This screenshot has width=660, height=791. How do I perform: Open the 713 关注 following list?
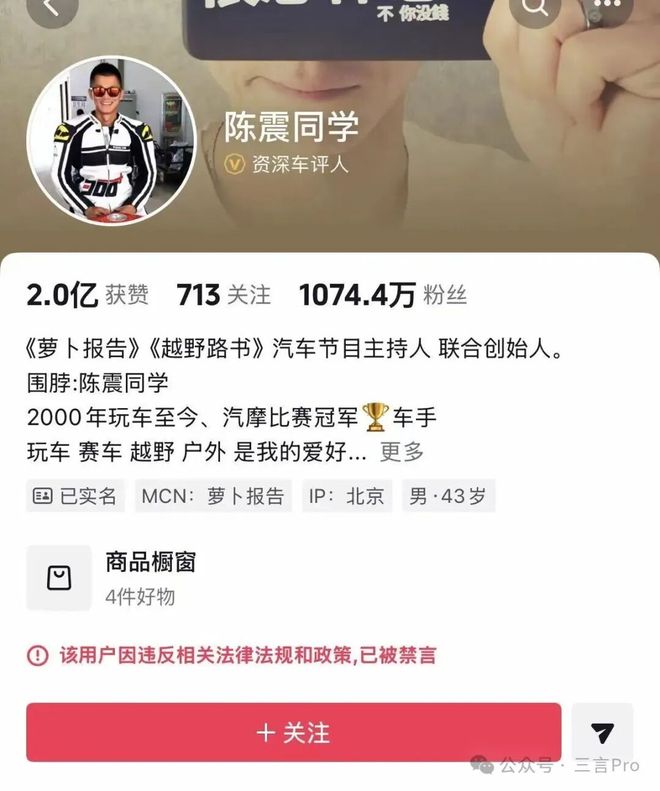point(223,295)
